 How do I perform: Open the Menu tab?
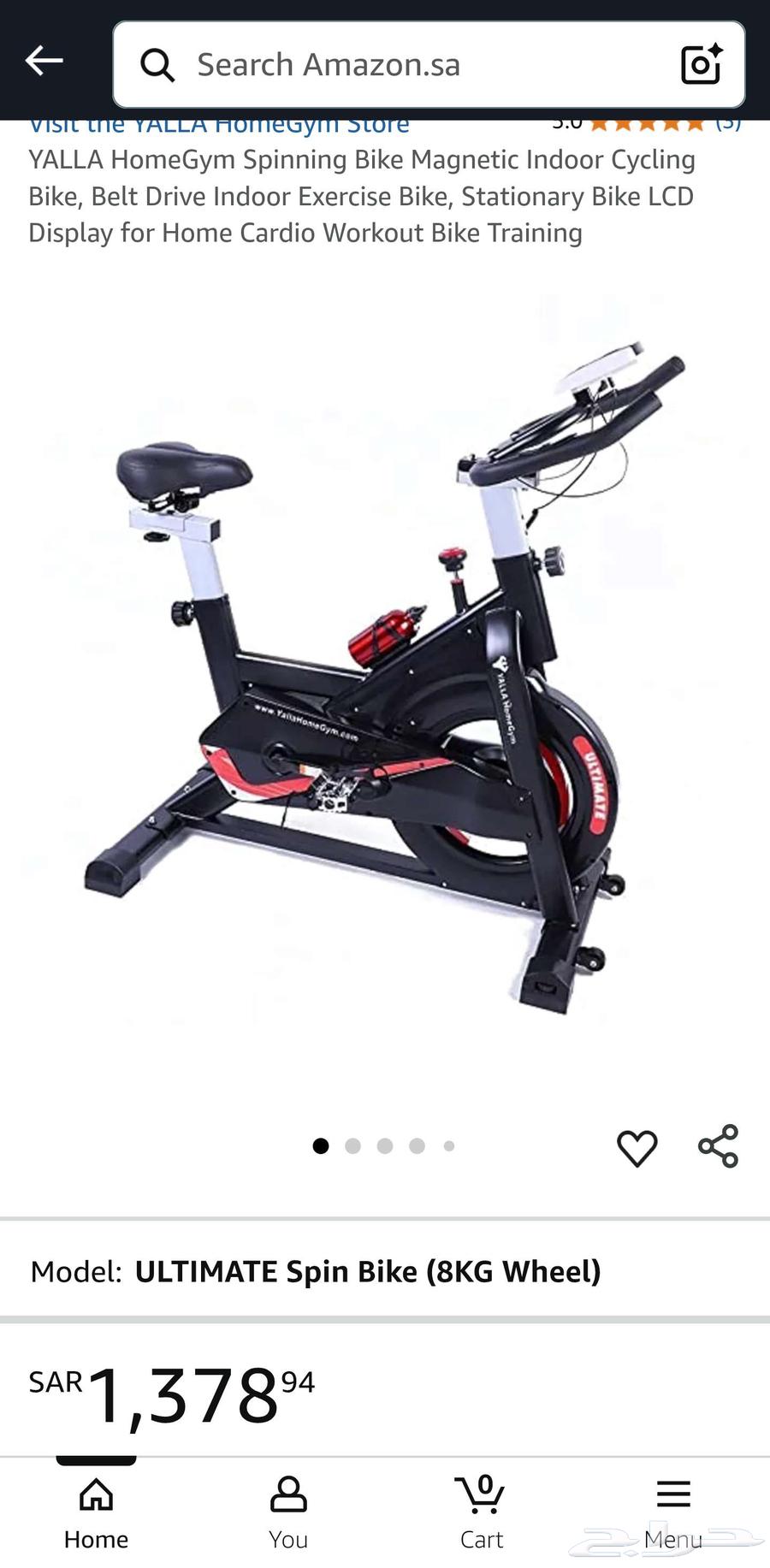click(x=673, y=1513)
